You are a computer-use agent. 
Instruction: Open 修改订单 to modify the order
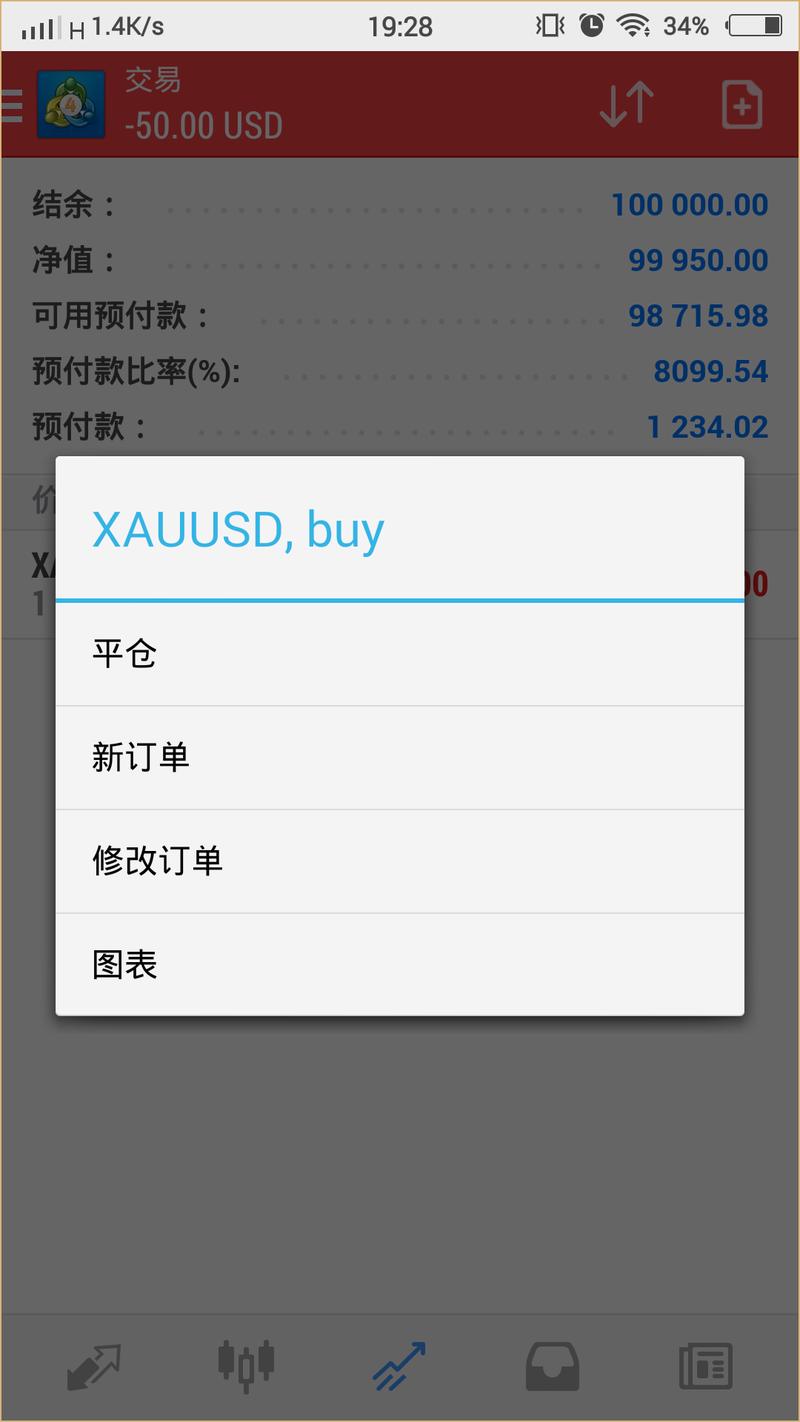400,861
